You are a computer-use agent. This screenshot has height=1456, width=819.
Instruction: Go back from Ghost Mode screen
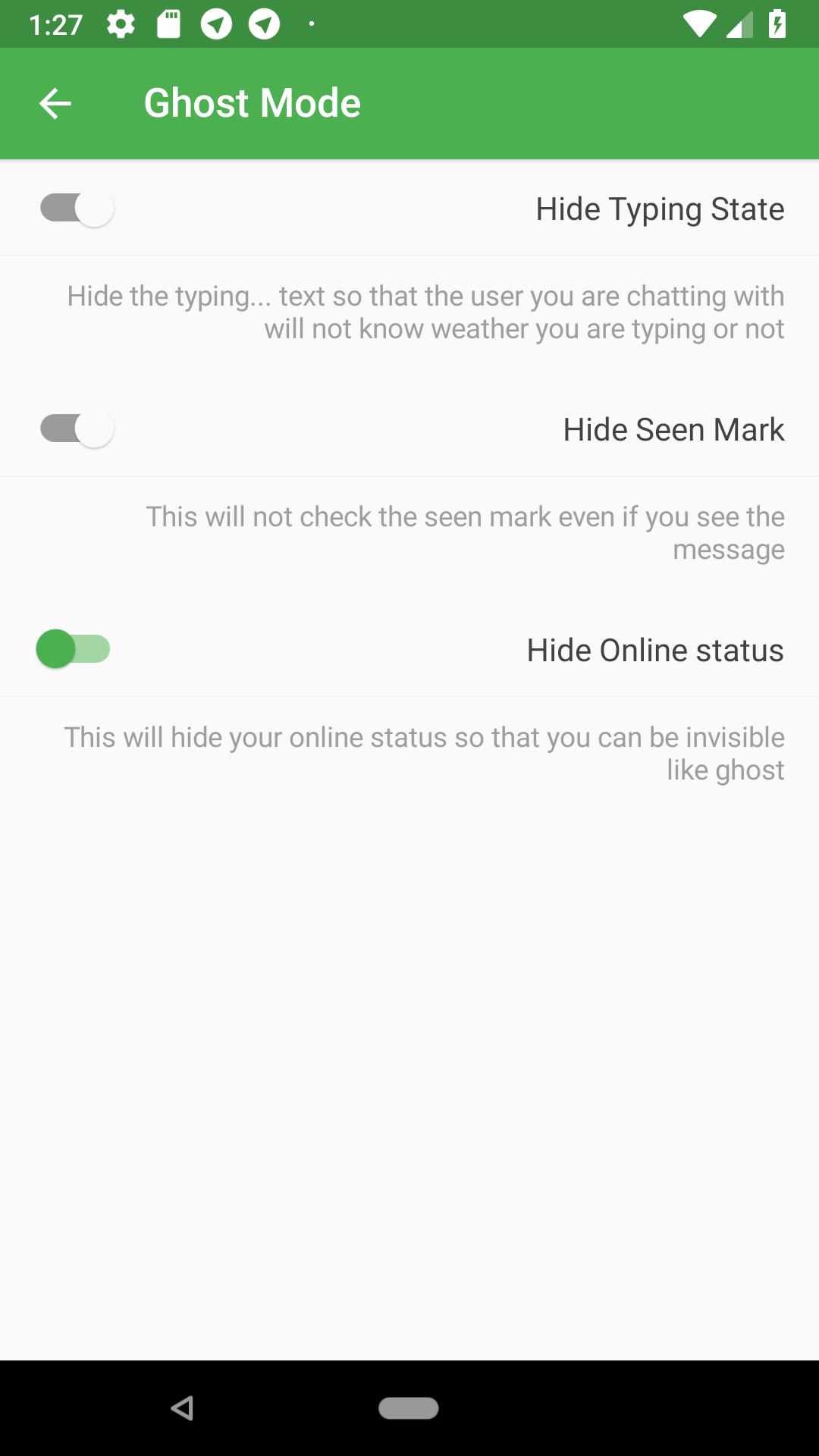tap(55, 103)
